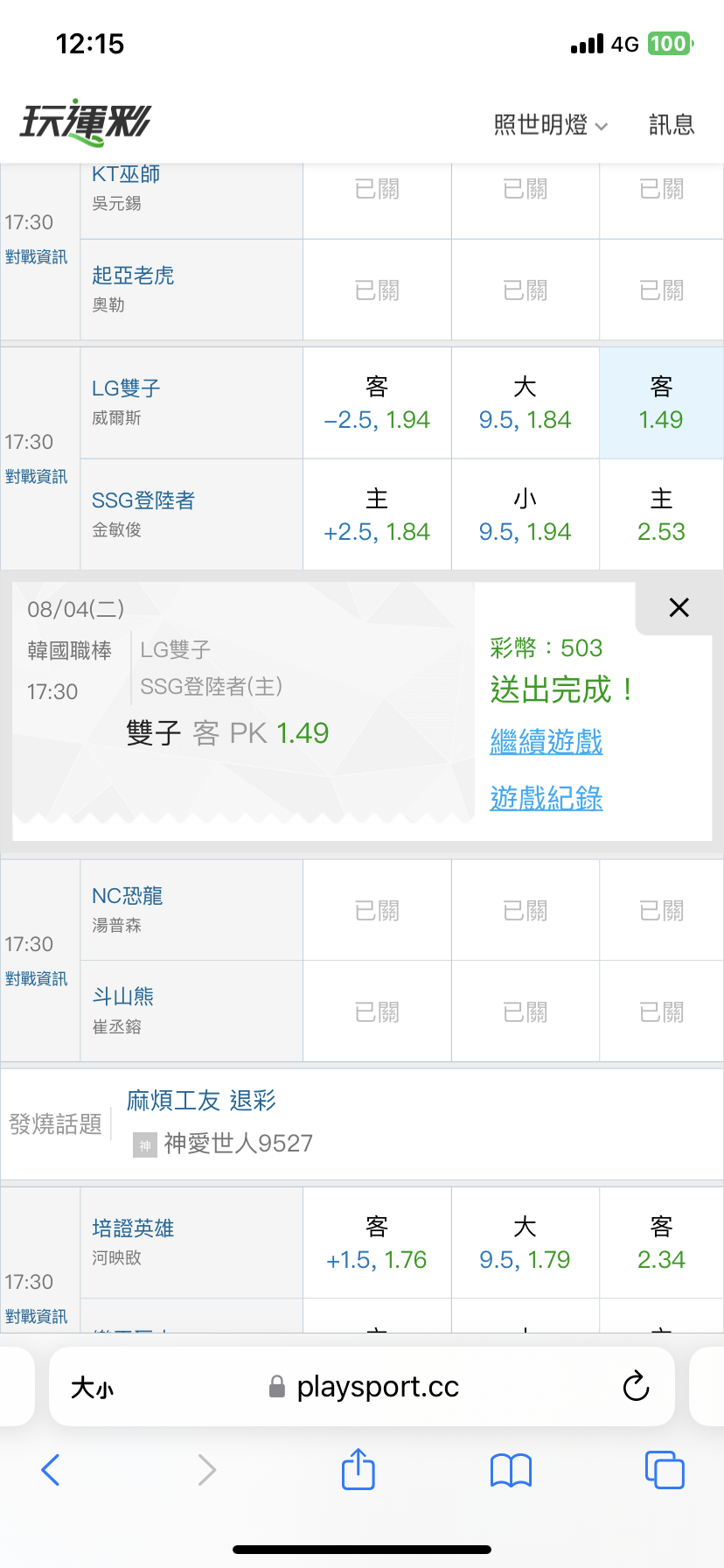This screenshot has width=724, height=1568.
Task: Open the 大小 text size menu
Action: point(92,1388)
